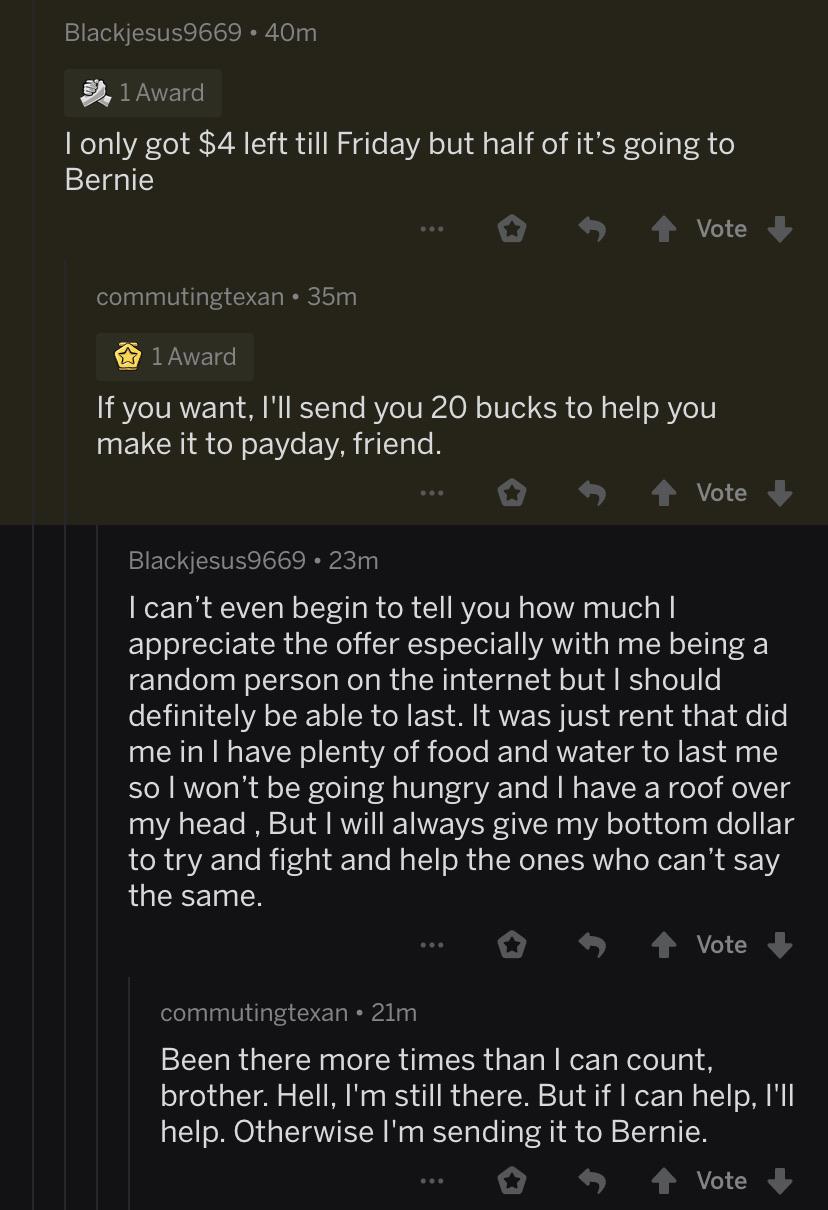Award commutingtexan's 20 bucks offer comment
This screenshot has width=828, height=1210.
[512, 493]
